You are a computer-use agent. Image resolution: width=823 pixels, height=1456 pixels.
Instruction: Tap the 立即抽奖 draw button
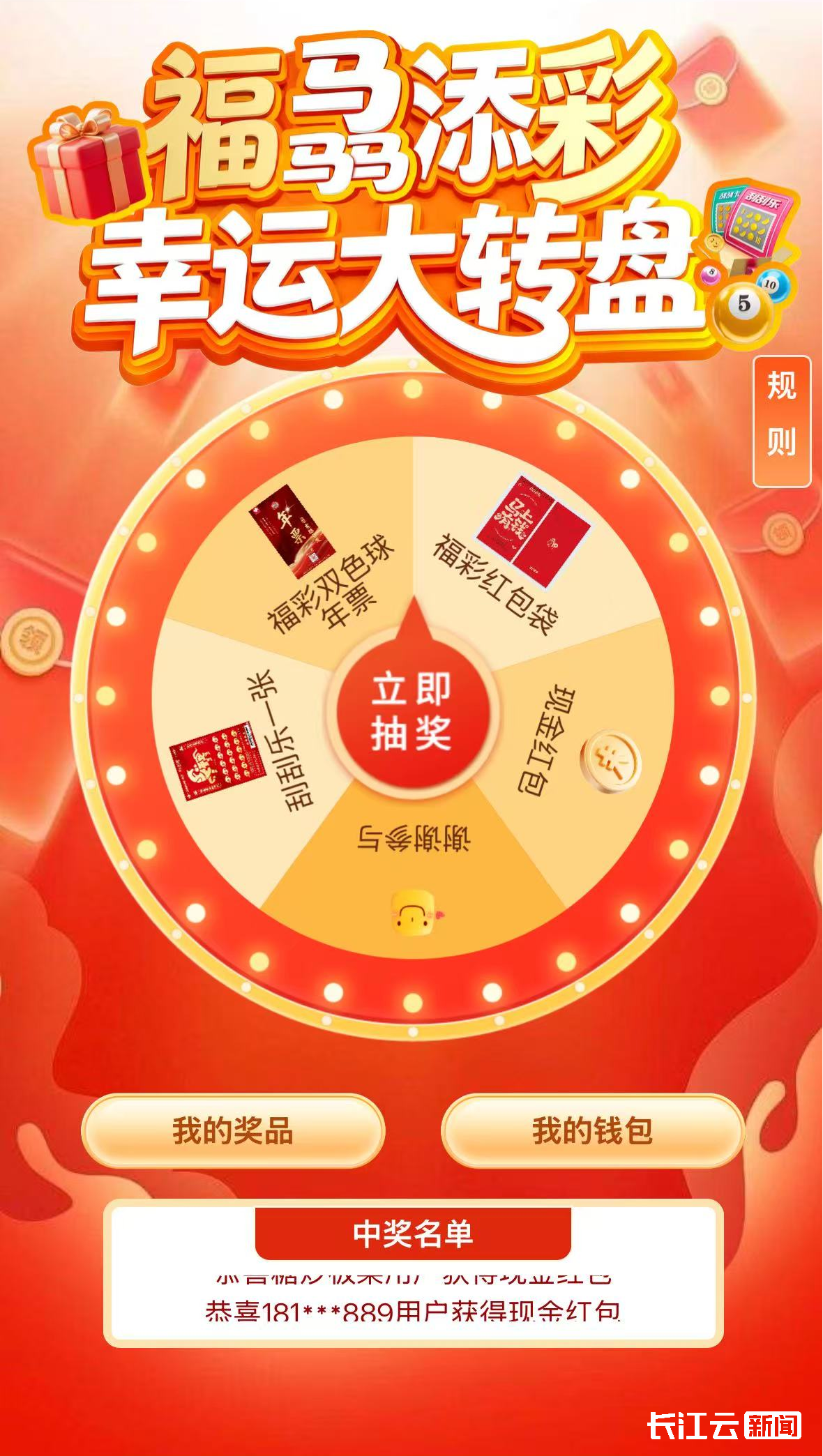(x=412, y=711)
